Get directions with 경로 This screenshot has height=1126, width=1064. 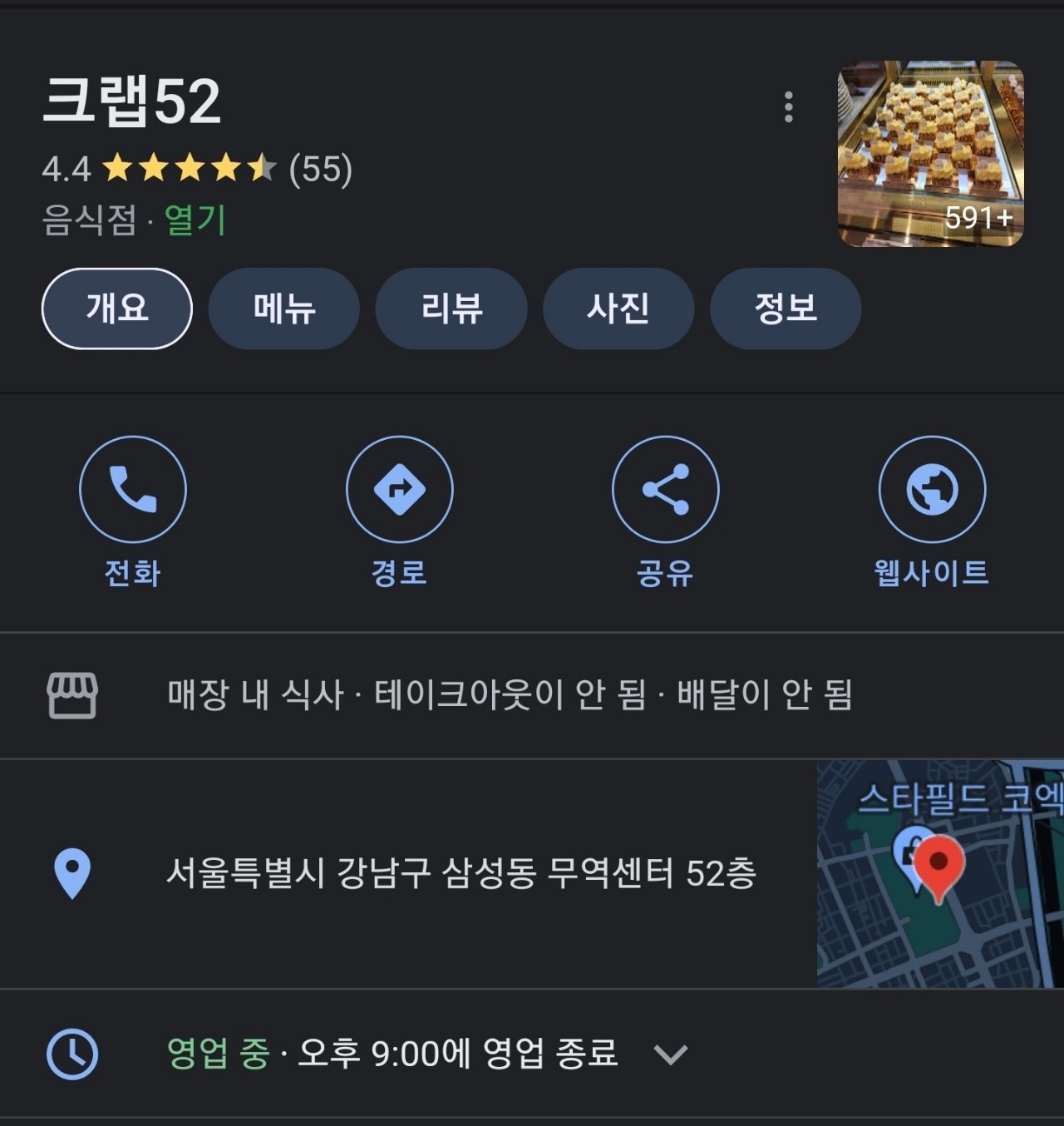click(399, 490)
